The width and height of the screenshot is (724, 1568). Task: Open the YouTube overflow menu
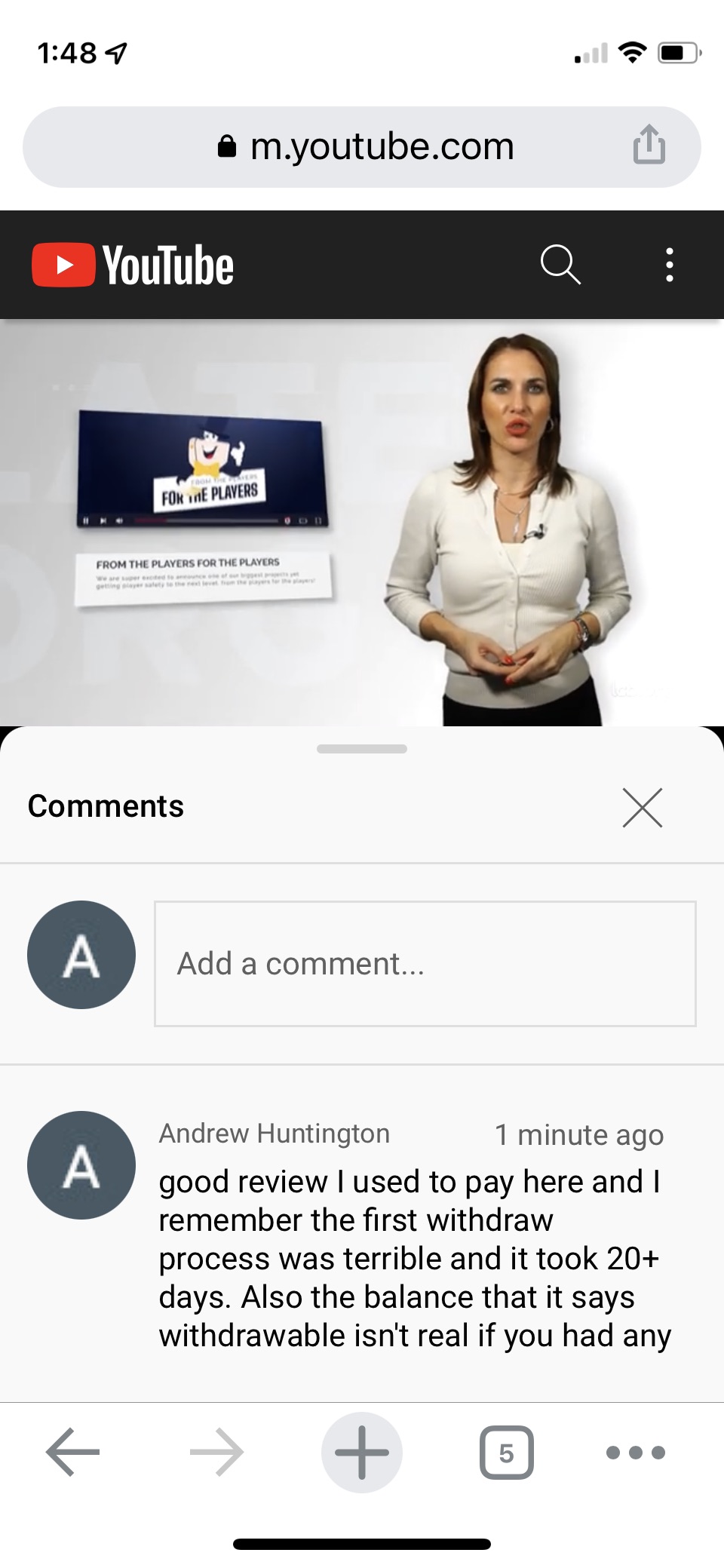(669, 265)
